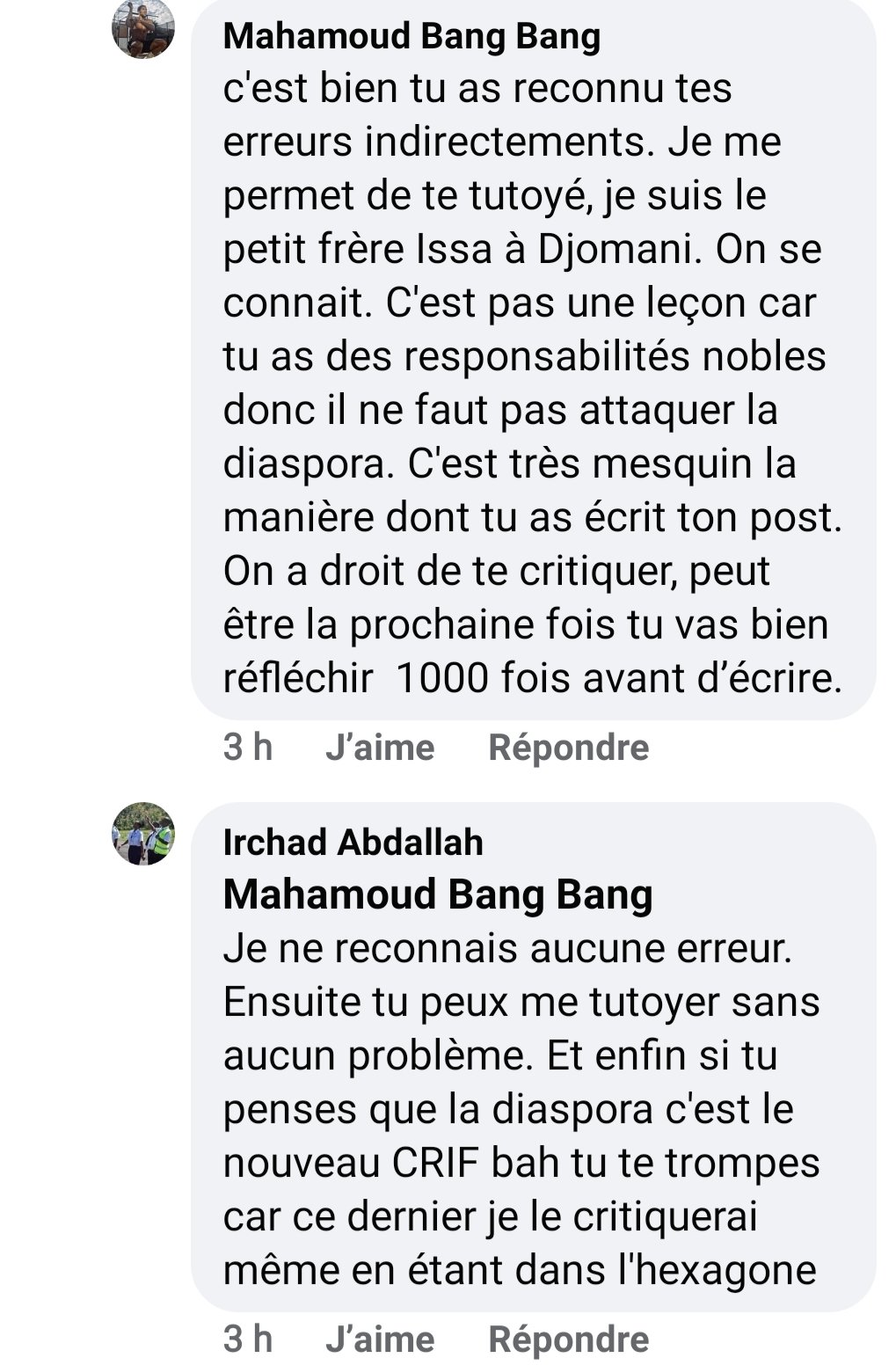Screen dimensions: 896x1365
Task: Open commenter name Mahamoud Bang Bang
Action: click(x=412, y=37)
